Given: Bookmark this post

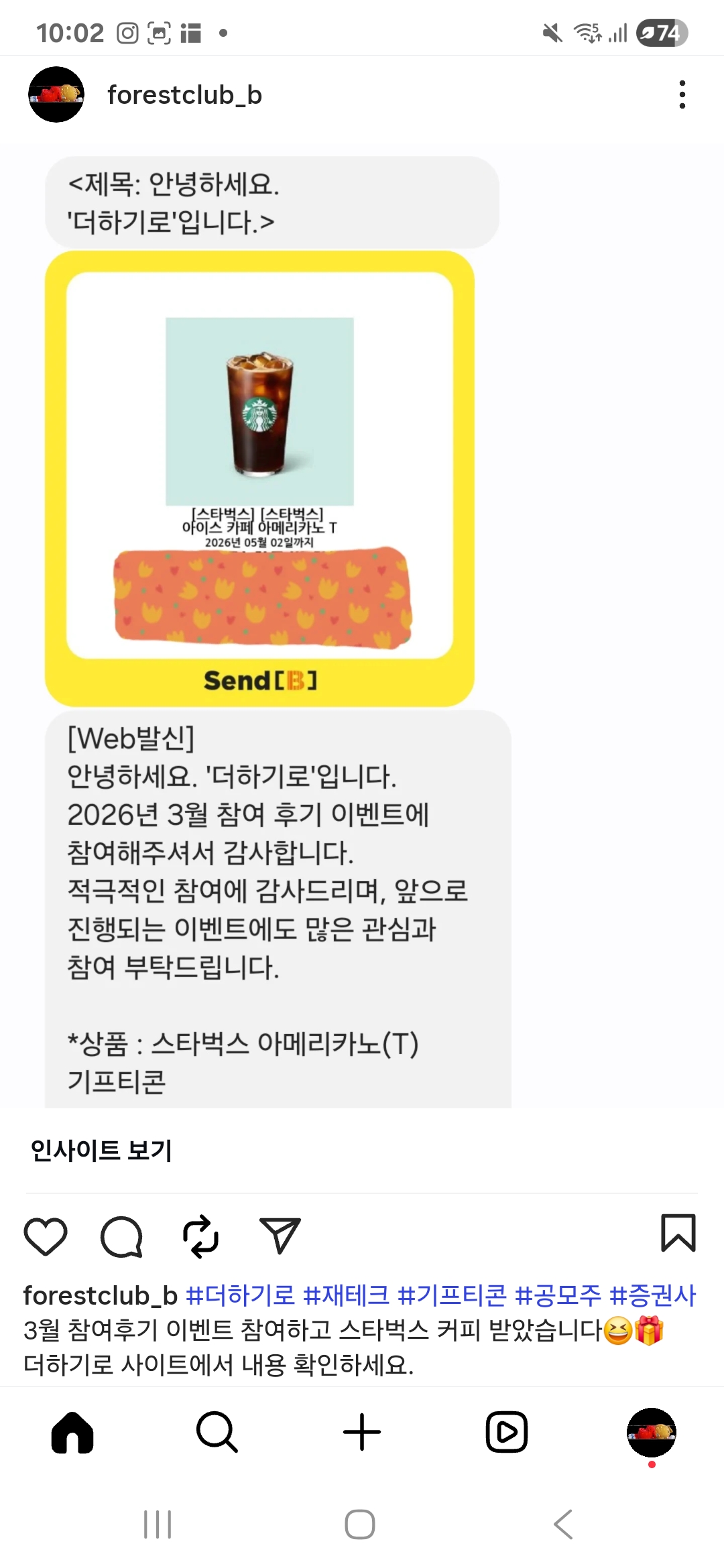Looking at the screenshot, I should pos(678,1233).
